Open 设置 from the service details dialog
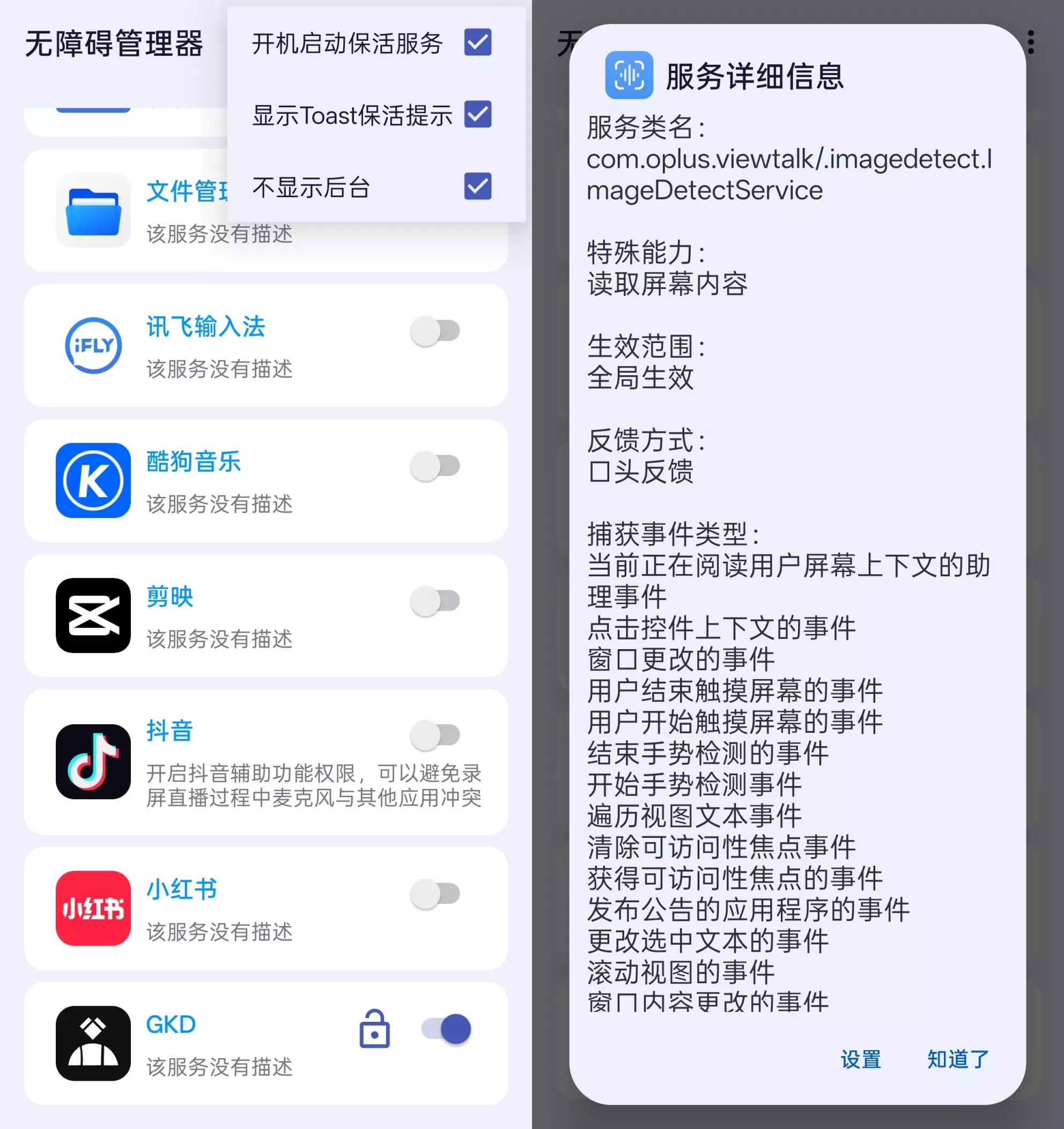 click(861, 1060)
